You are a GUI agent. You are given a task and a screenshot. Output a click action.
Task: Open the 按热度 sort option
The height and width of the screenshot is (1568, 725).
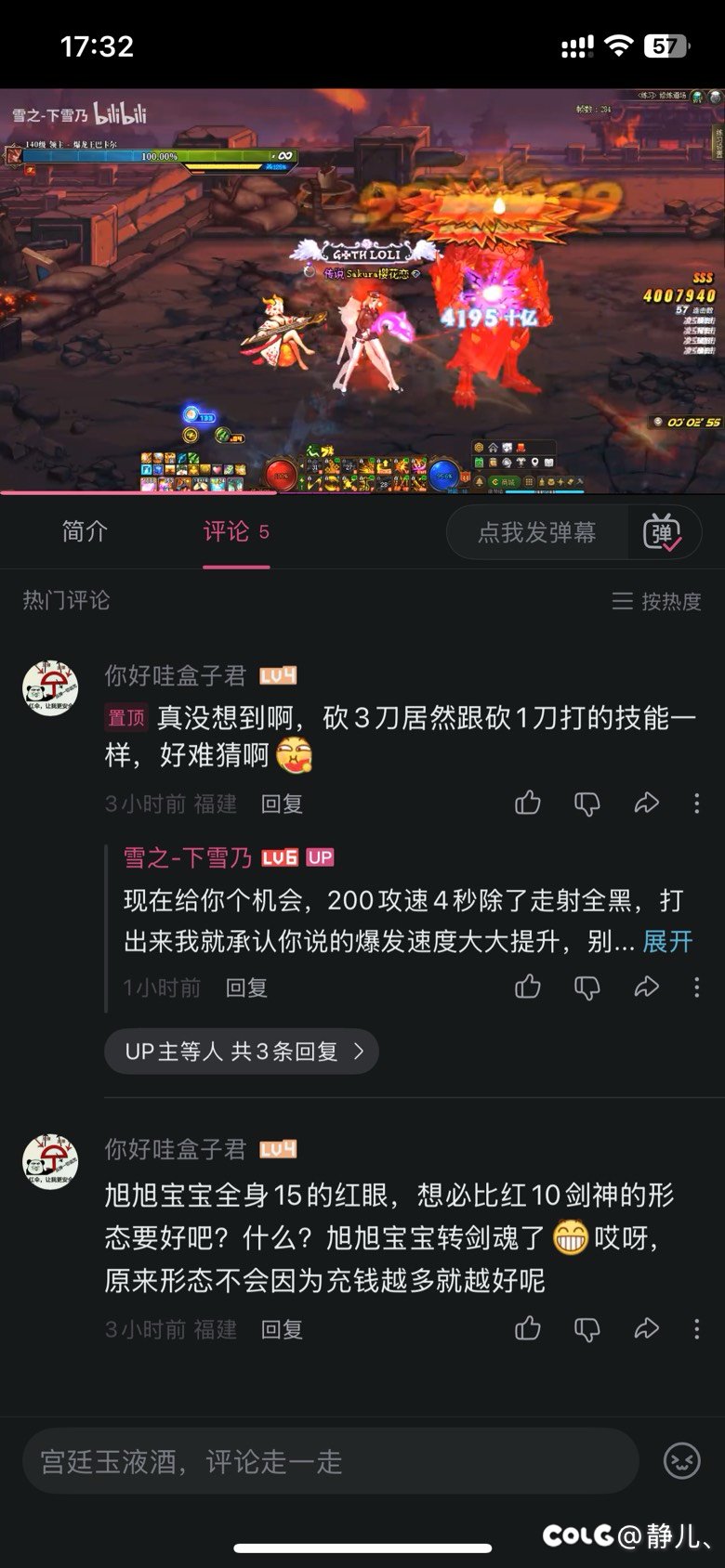pyautogui.click(x=656, y=601)
